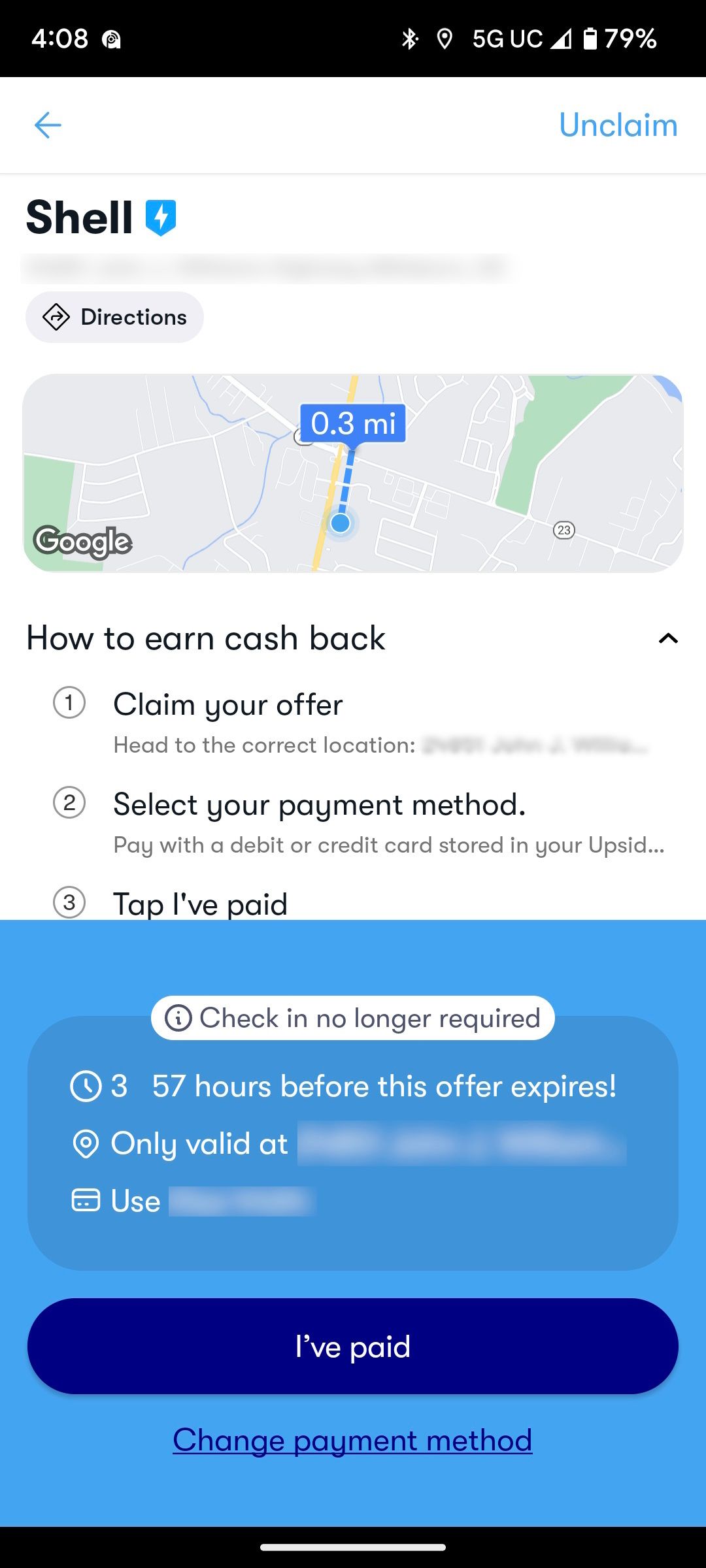Tap the Directions diamond arrow icon
Screen dimensions: 706x1568
pos(58,317)
